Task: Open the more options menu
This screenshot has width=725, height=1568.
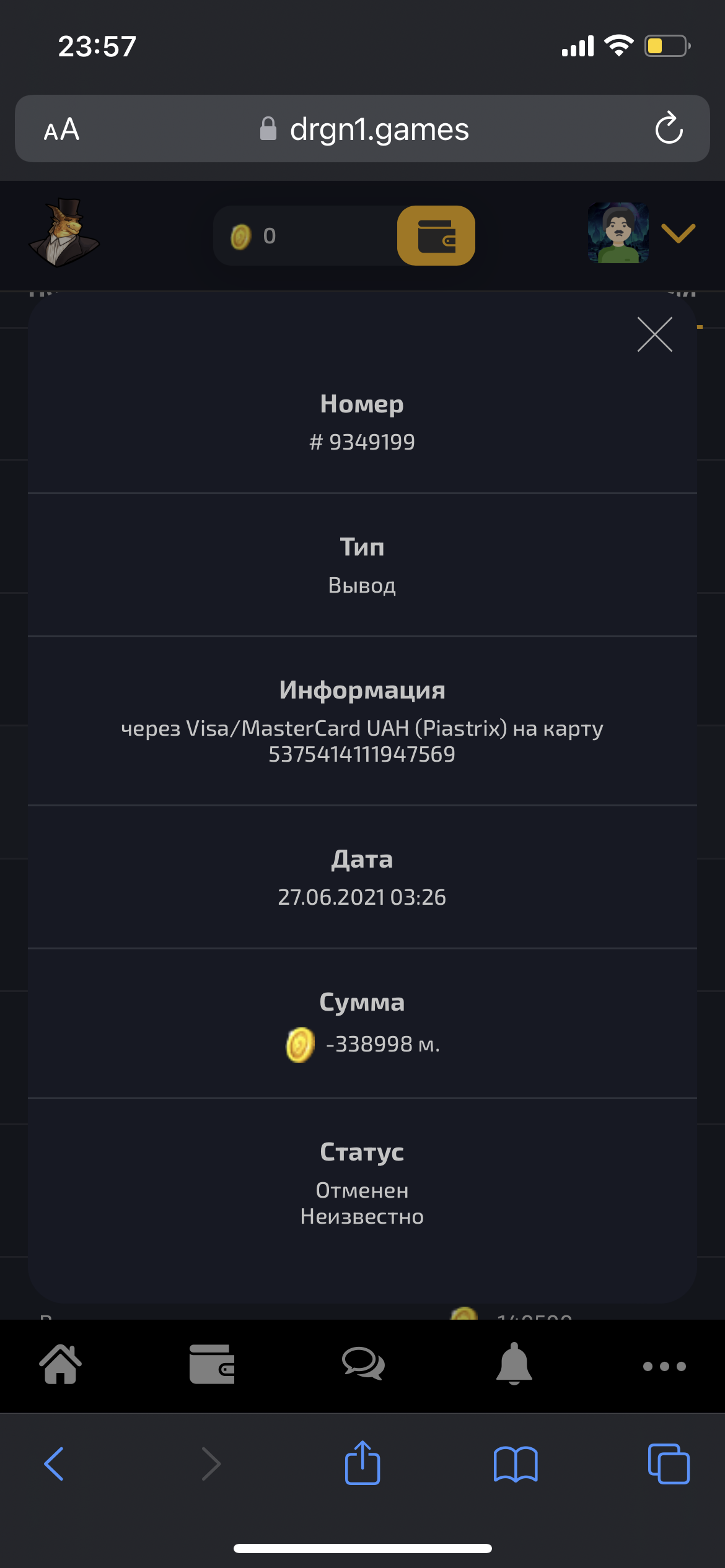Action: coord(664,1366)
